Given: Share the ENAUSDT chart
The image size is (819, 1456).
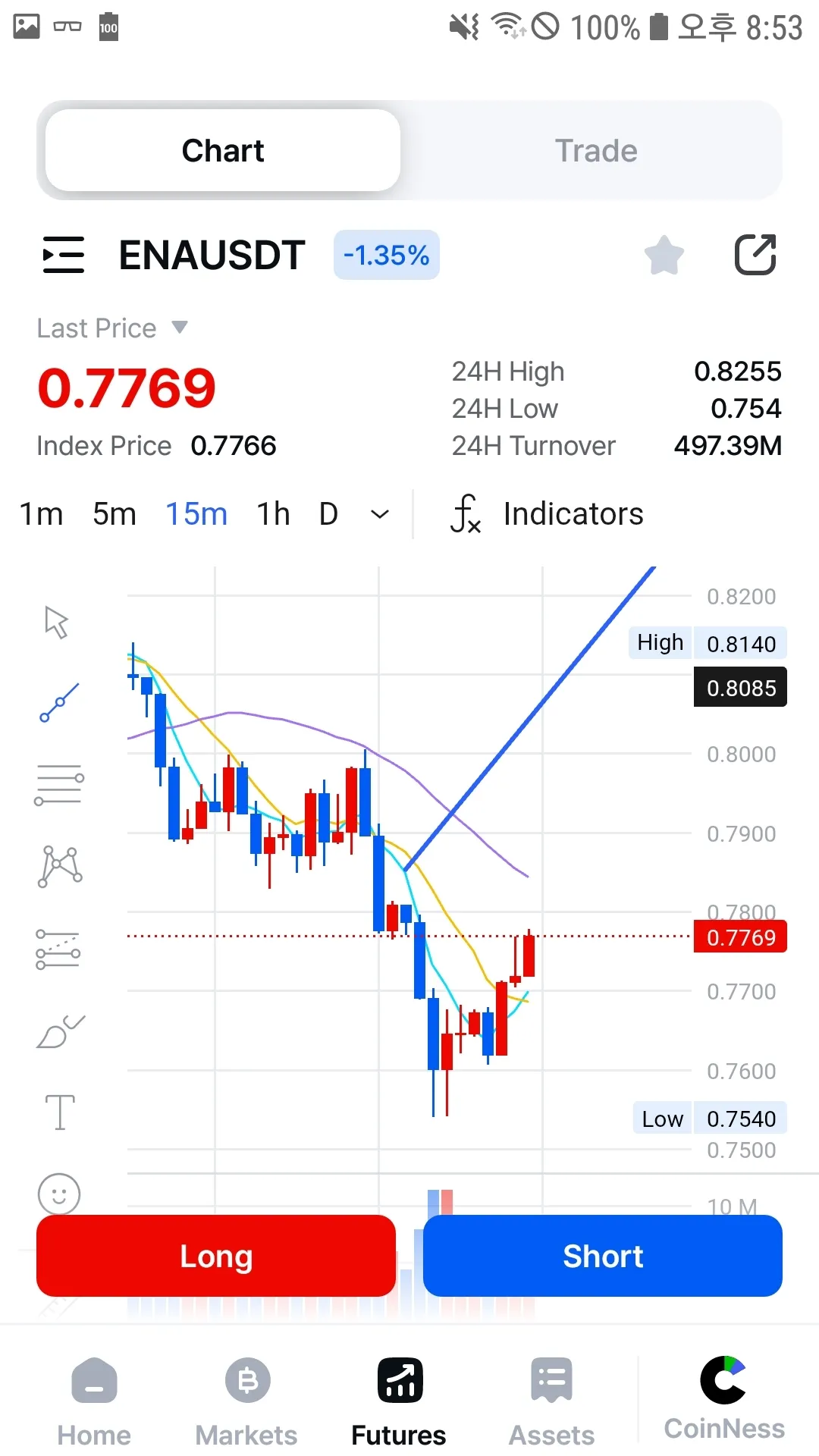Looking at the screenshot, I should point(755,255).
